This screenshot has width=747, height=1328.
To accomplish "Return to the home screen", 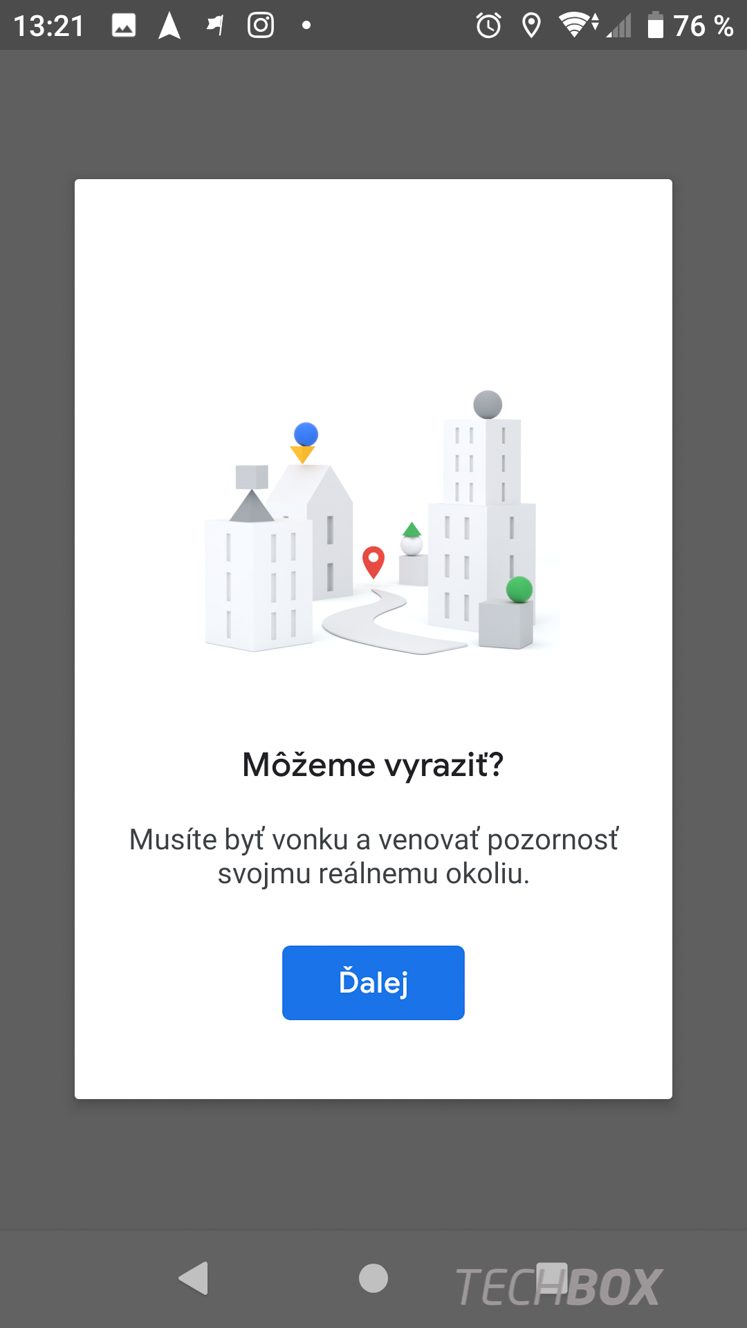I will coord(373,1277).
